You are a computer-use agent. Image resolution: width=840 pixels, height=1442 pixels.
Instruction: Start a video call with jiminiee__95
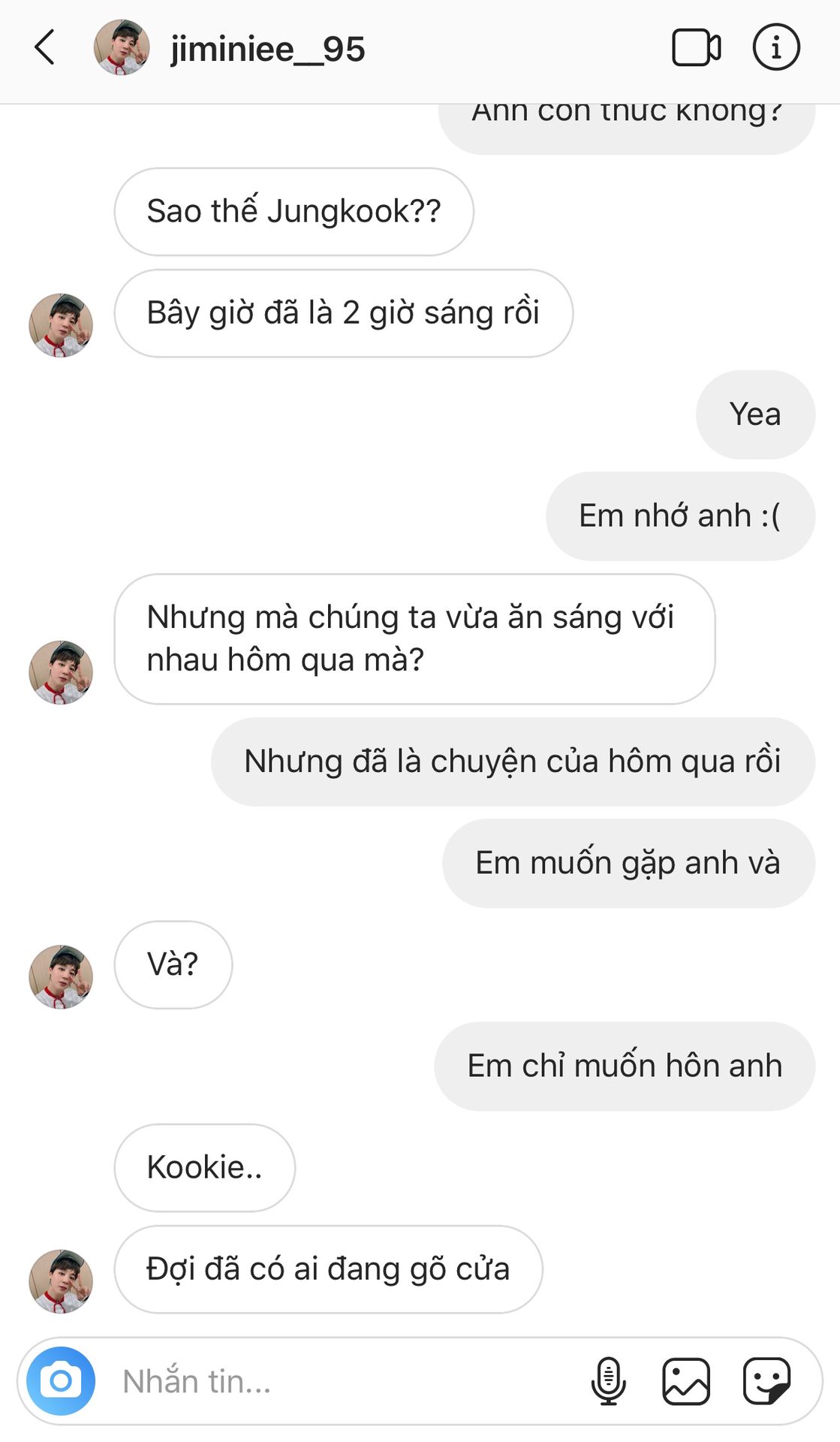pos(696,48)
